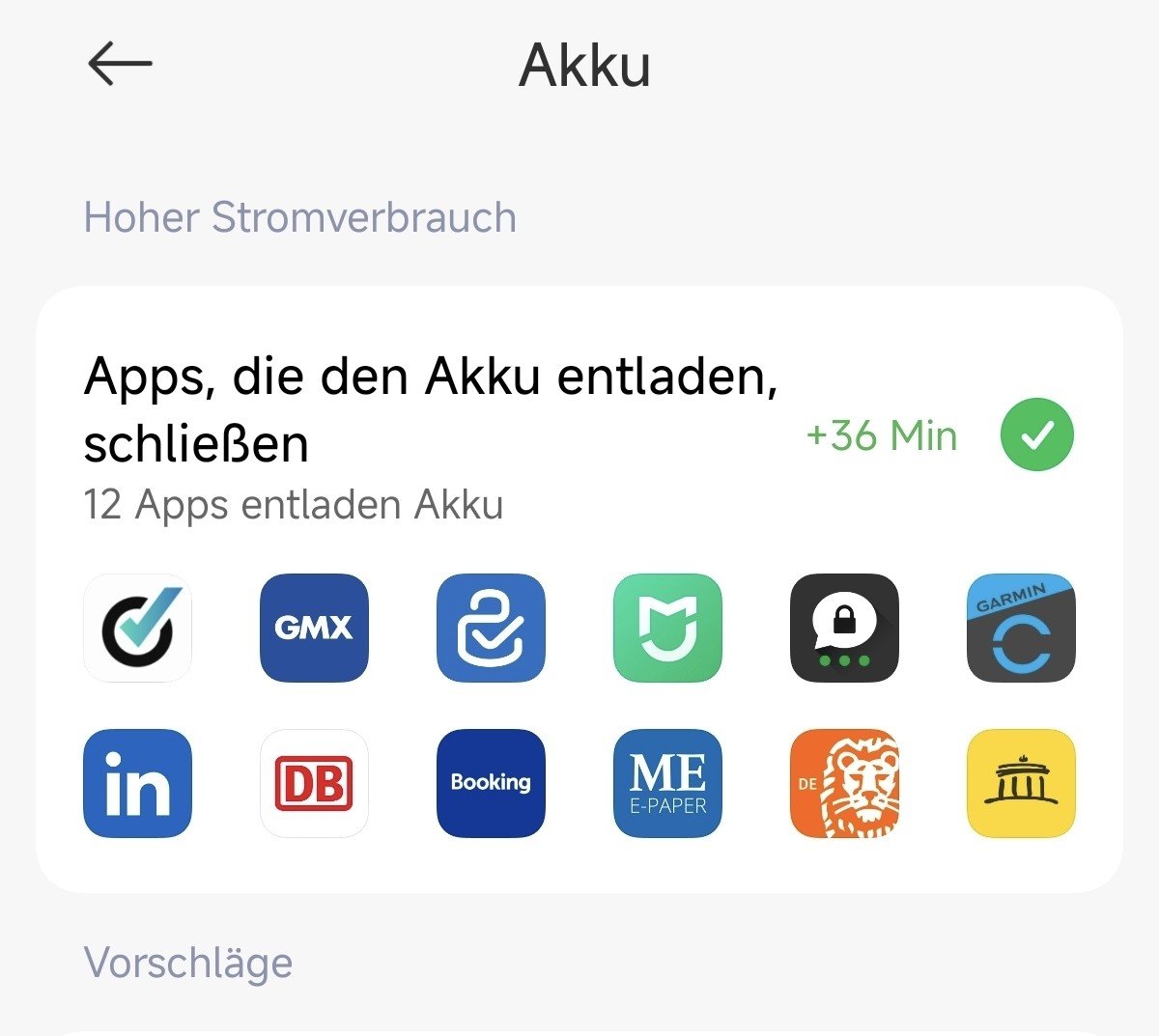Open the white icon with blue checkmark
This screenshot has height=1036, width=1159.
(137, 629)
